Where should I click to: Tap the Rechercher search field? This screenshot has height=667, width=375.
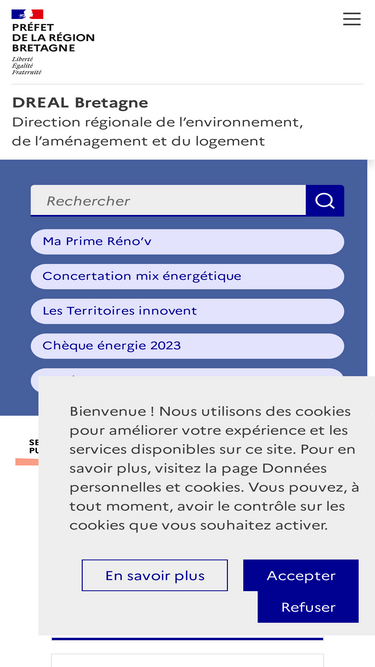pyautogui.click(x=168, y=200)
